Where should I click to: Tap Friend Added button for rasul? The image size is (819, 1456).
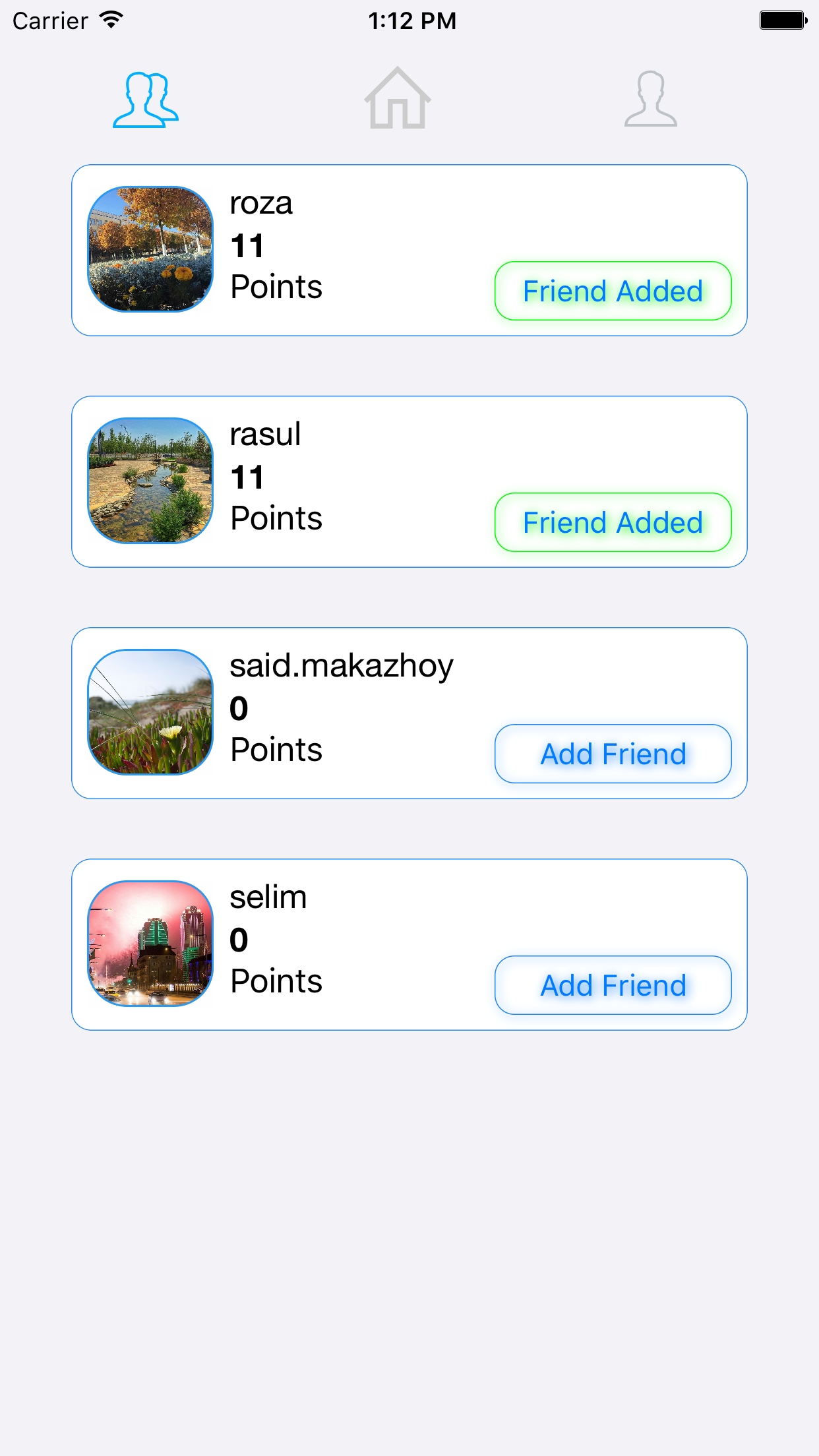tap(613, 522)
